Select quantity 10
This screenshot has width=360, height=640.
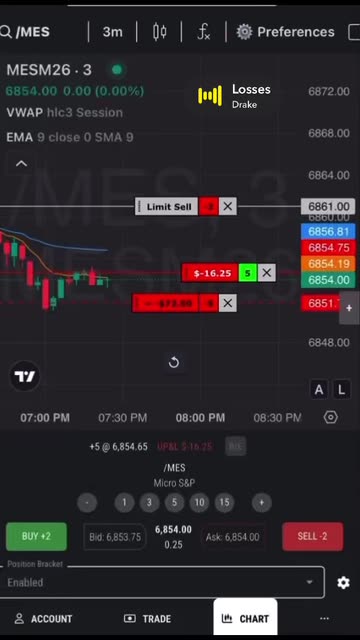point(199,502)
